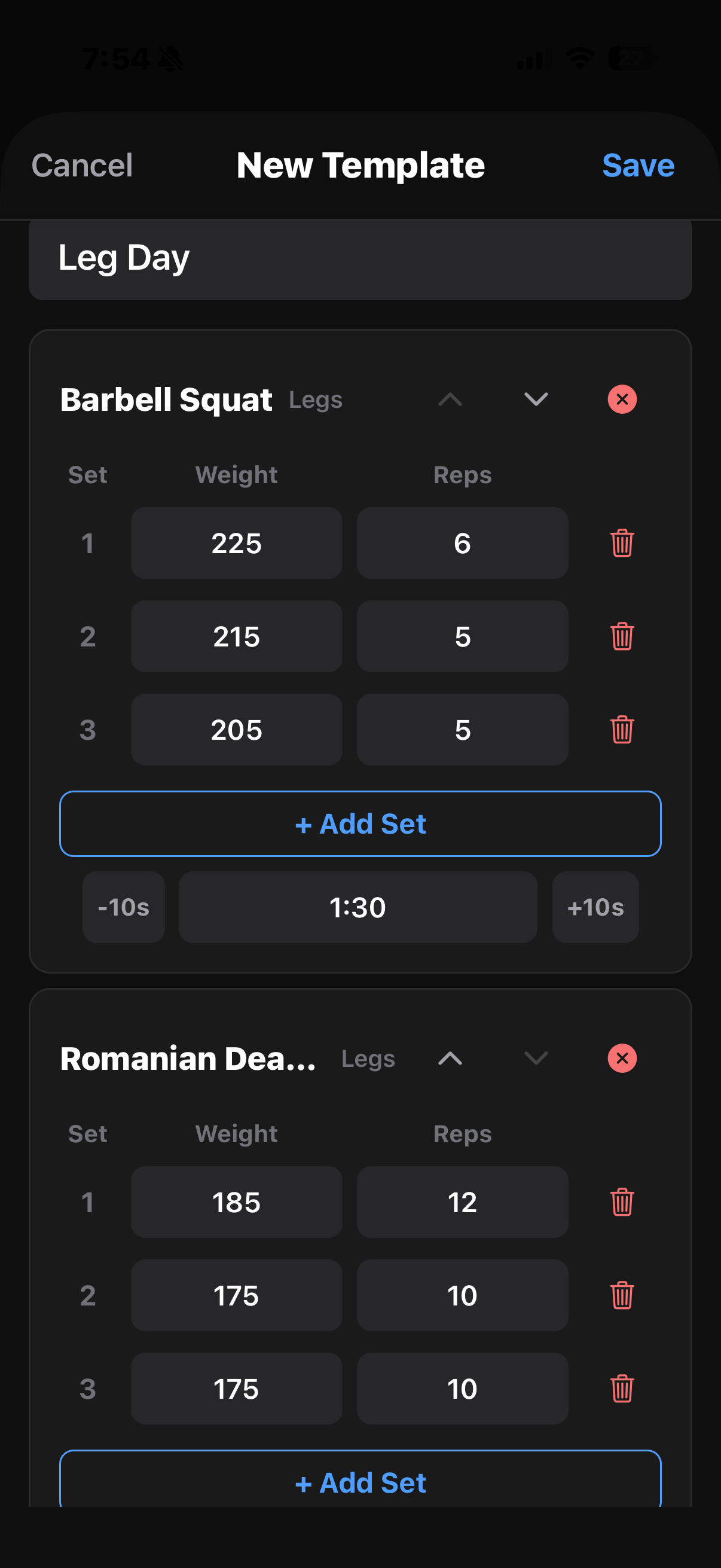
Task: Decrease rest timer by 10 seconds
Action: 123,907
